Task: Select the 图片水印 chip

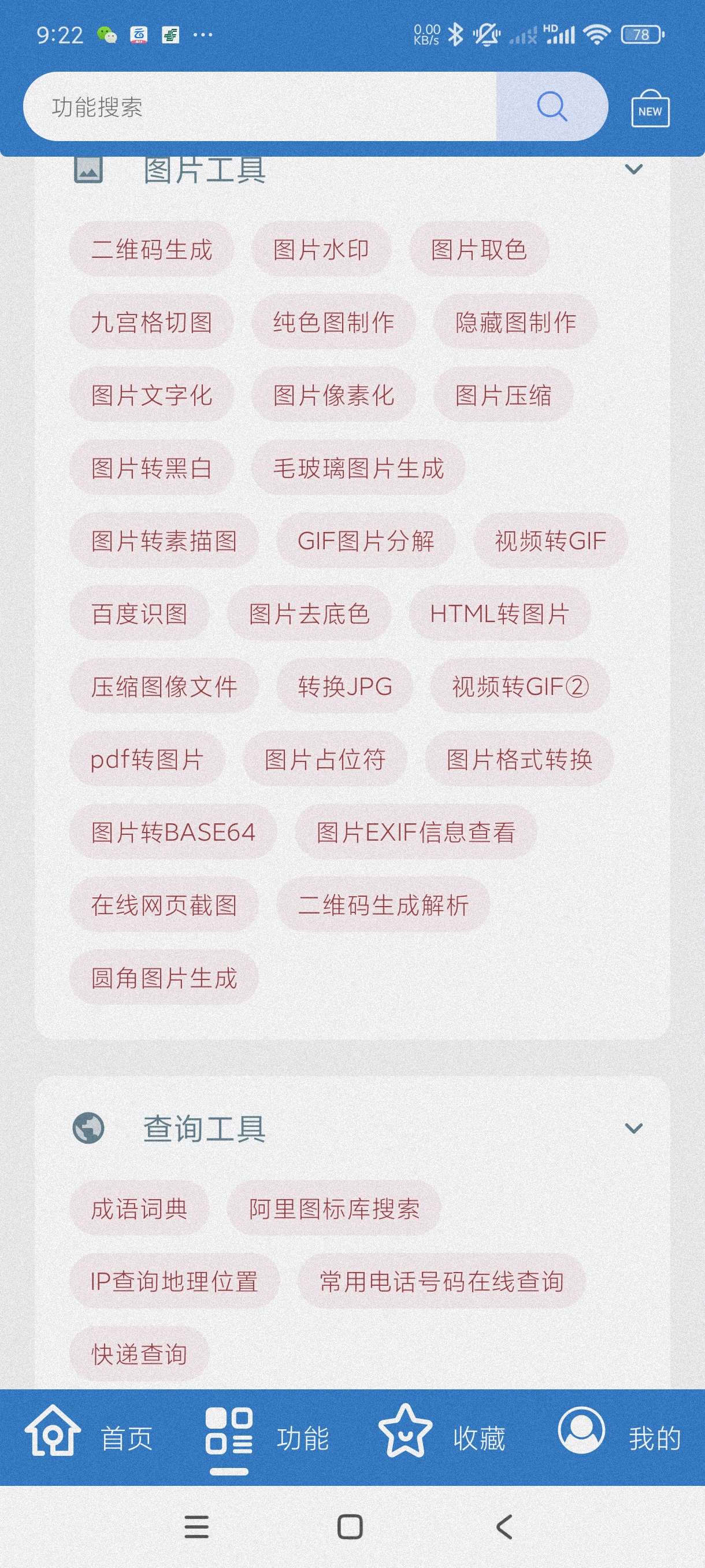Action: pyautogui.click(x=321, y=250)
